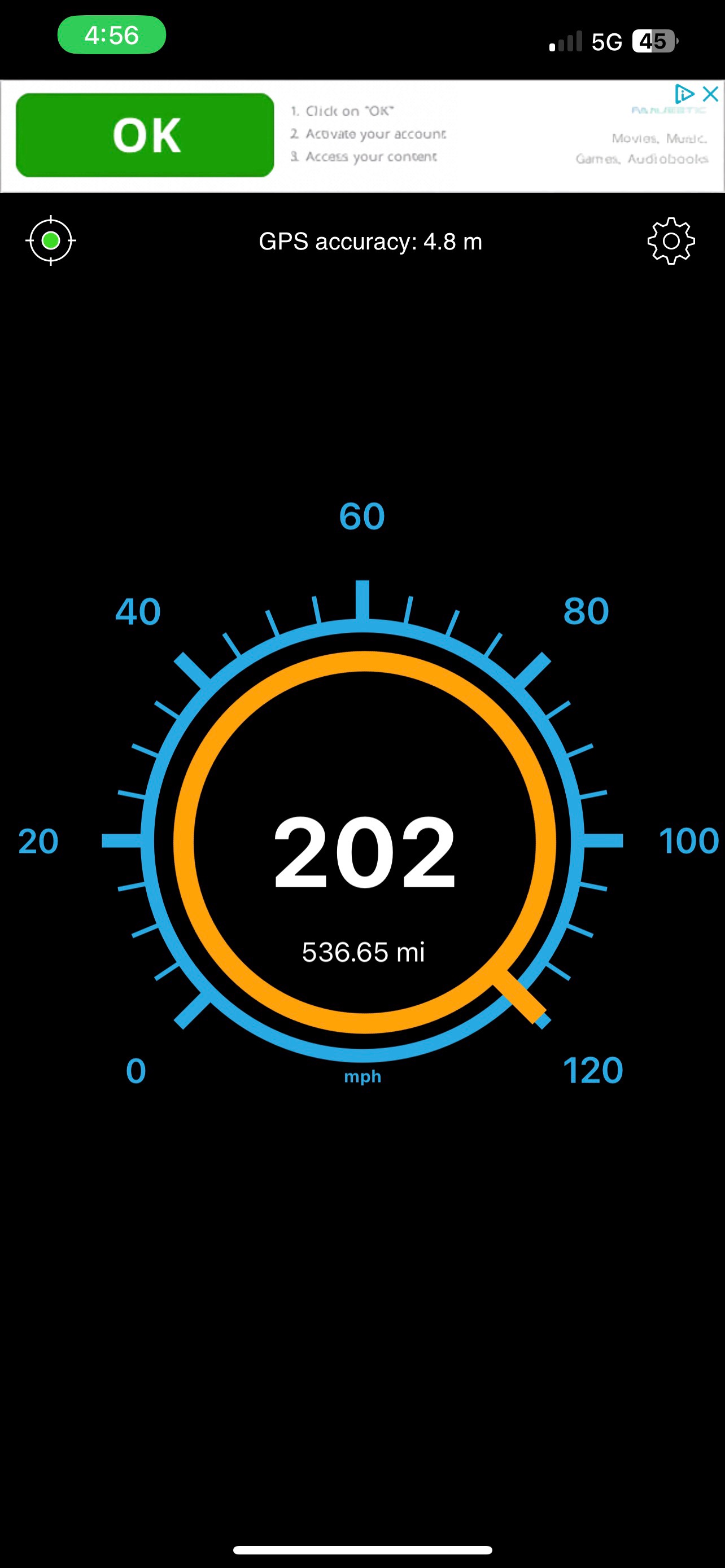This screenshot has width=725, height=1568.
Task: Close the ad banner
Action: coord(710,94)
